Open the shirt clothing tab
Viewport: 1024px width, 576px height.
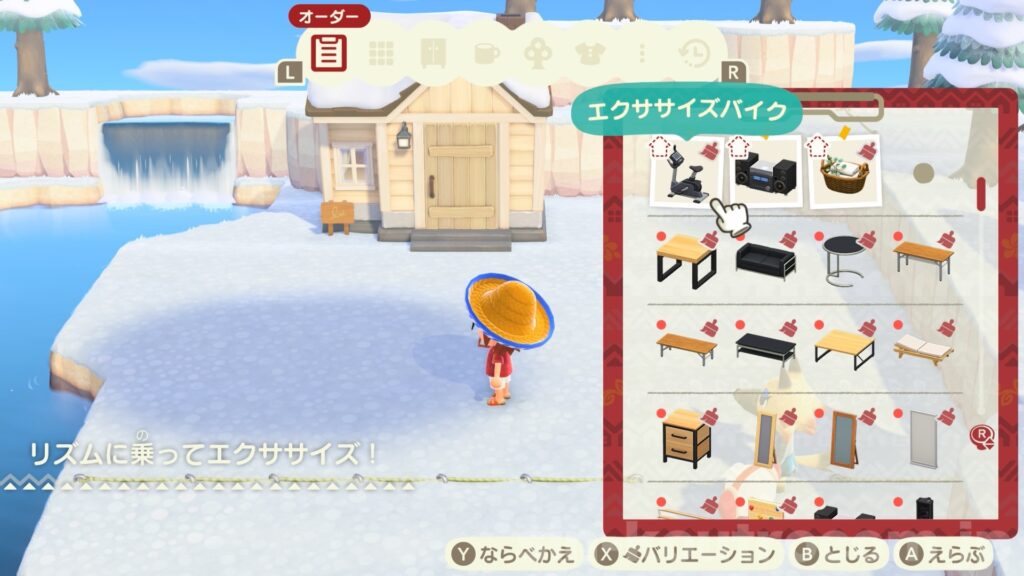[x=590, y=53]
